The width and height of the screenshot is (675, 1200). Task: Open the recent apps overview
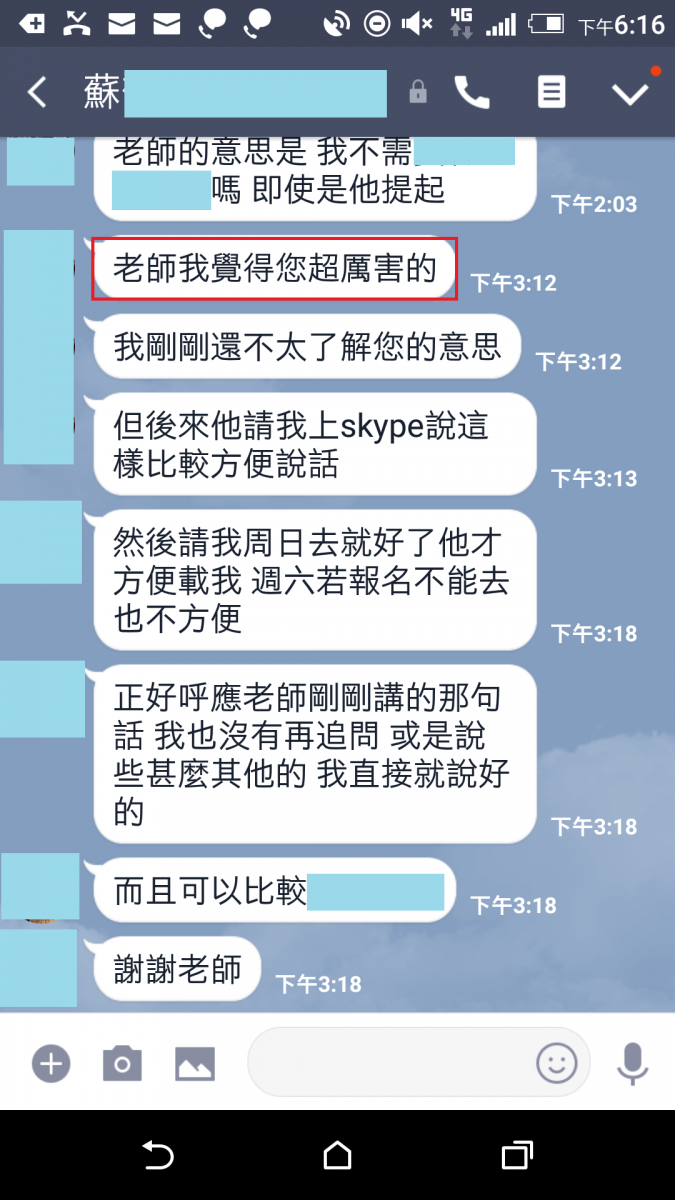pyautogui.click(x=516, y=1156)
